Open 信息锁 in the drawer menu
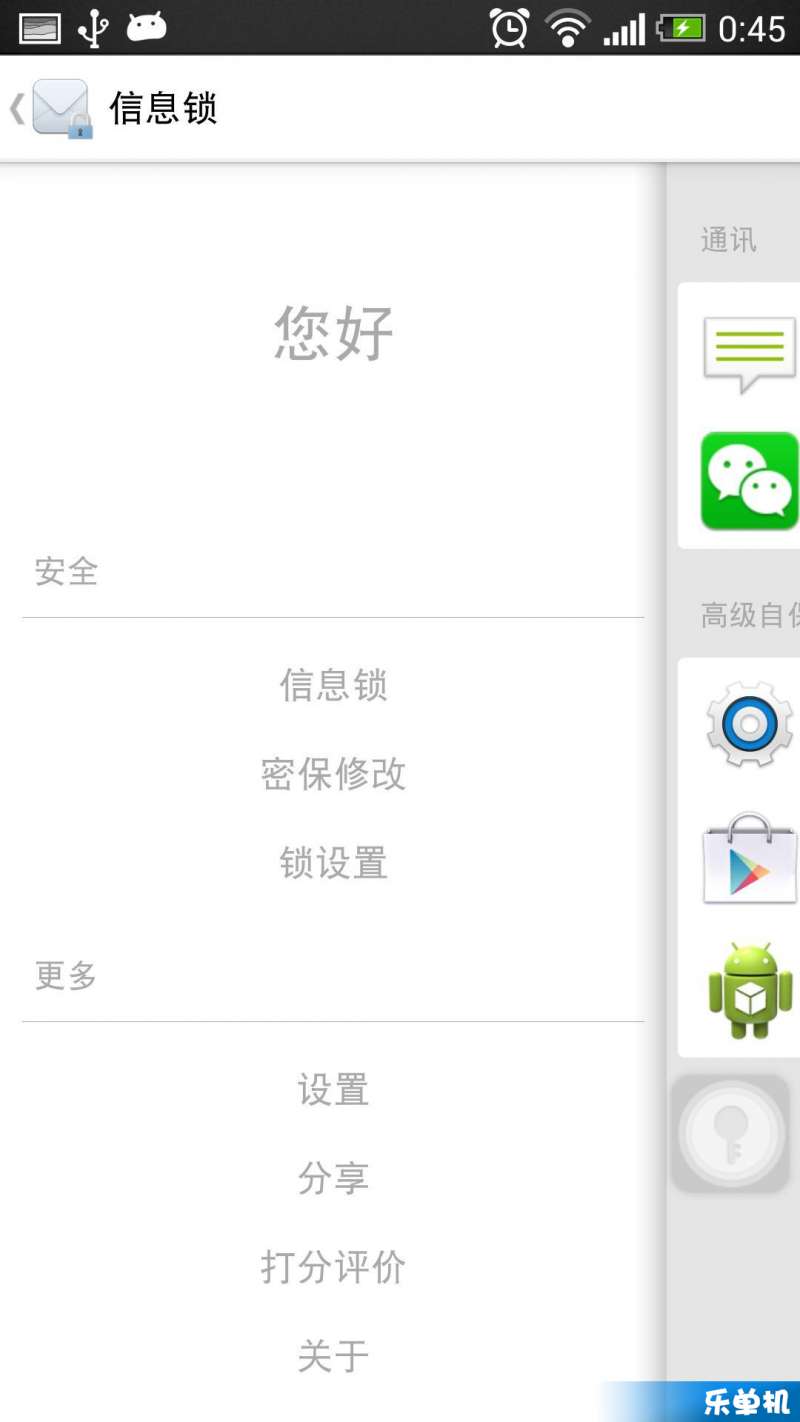The image size is (800, 1422). (333, 686)
